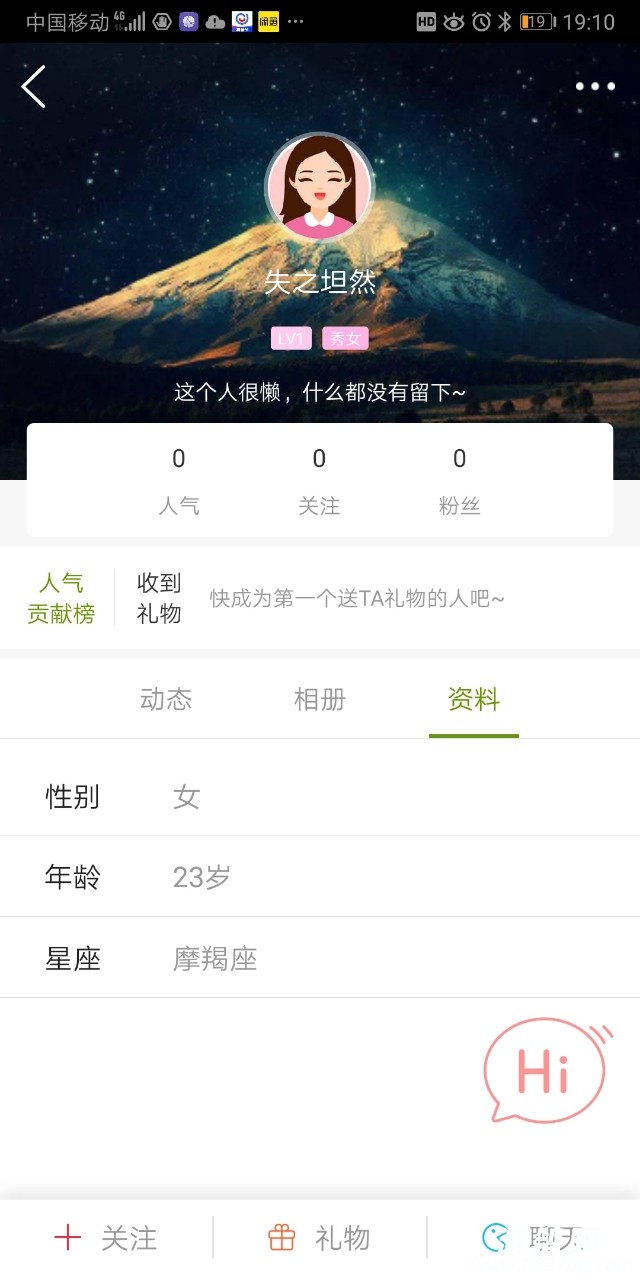Open the 关注 following count

click(319, 480)
